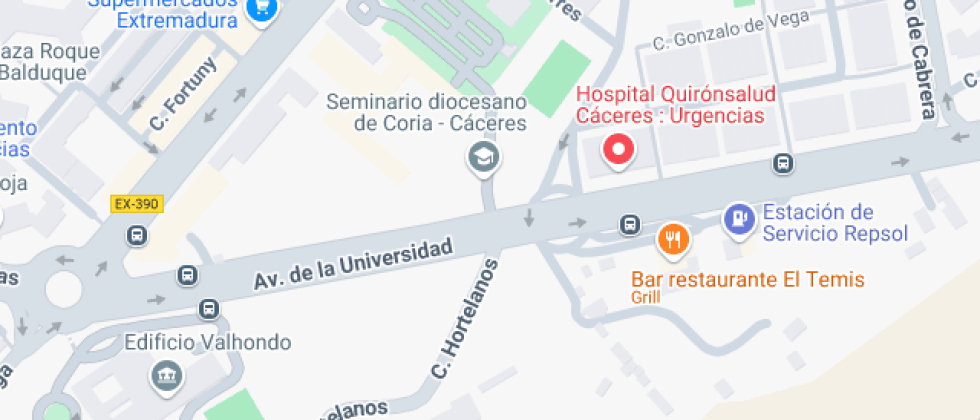Tap the red Hospital Quirónsalud Cáceres pin

coord(619,152)
